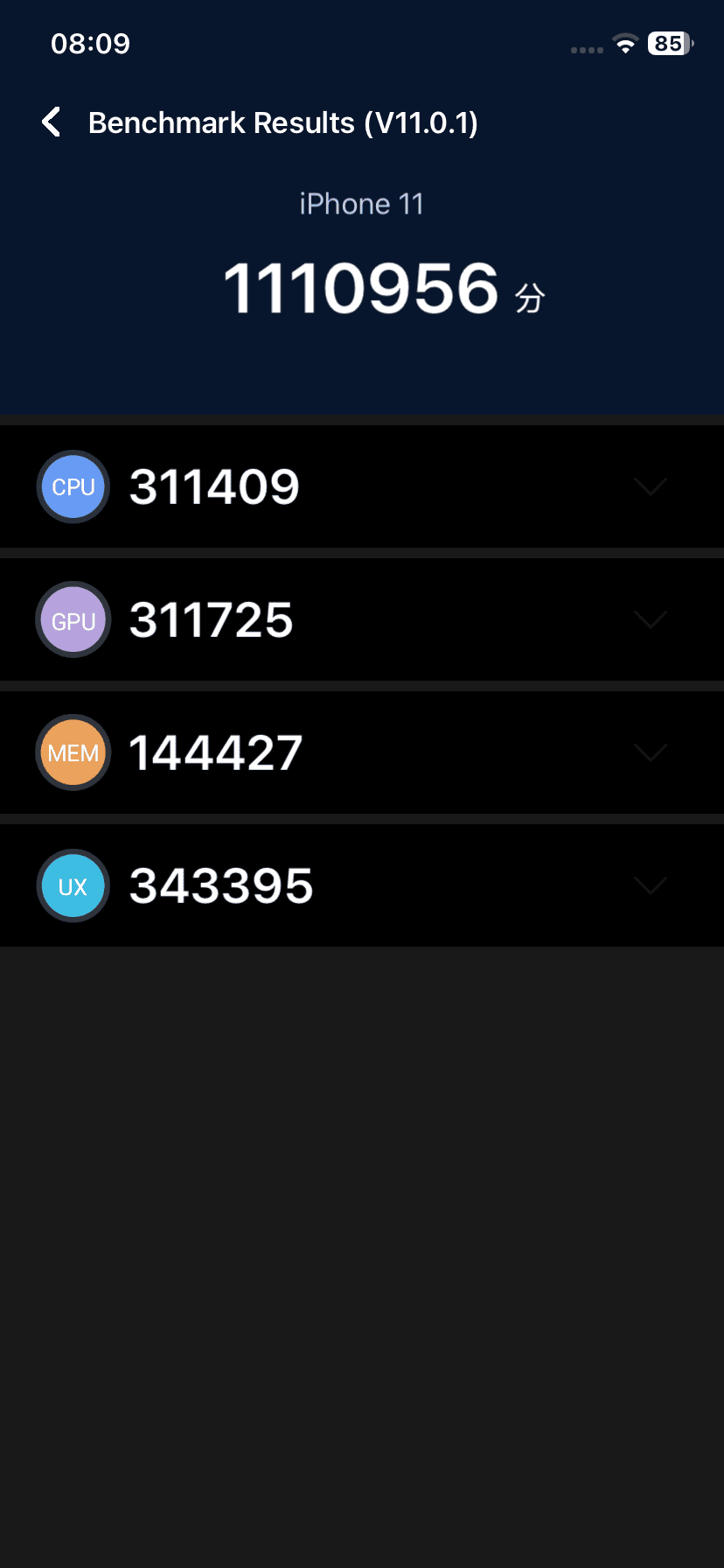Go back from Benchmark Results
The image size is (724, 1568).
[x=52, y=122]
